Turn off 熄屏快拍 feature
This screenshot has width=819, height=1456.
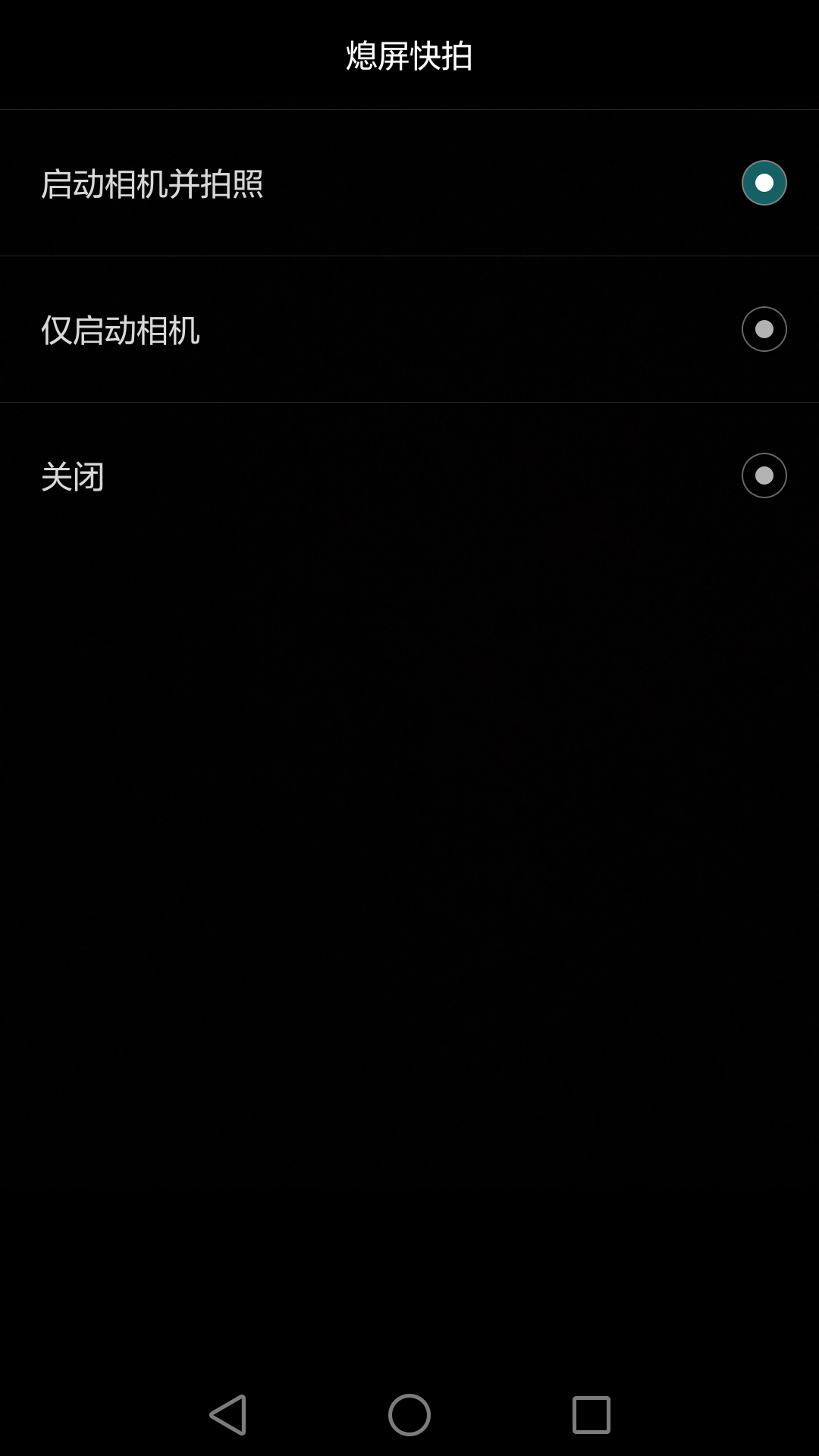pyautogui.click(x=303, y=476)
